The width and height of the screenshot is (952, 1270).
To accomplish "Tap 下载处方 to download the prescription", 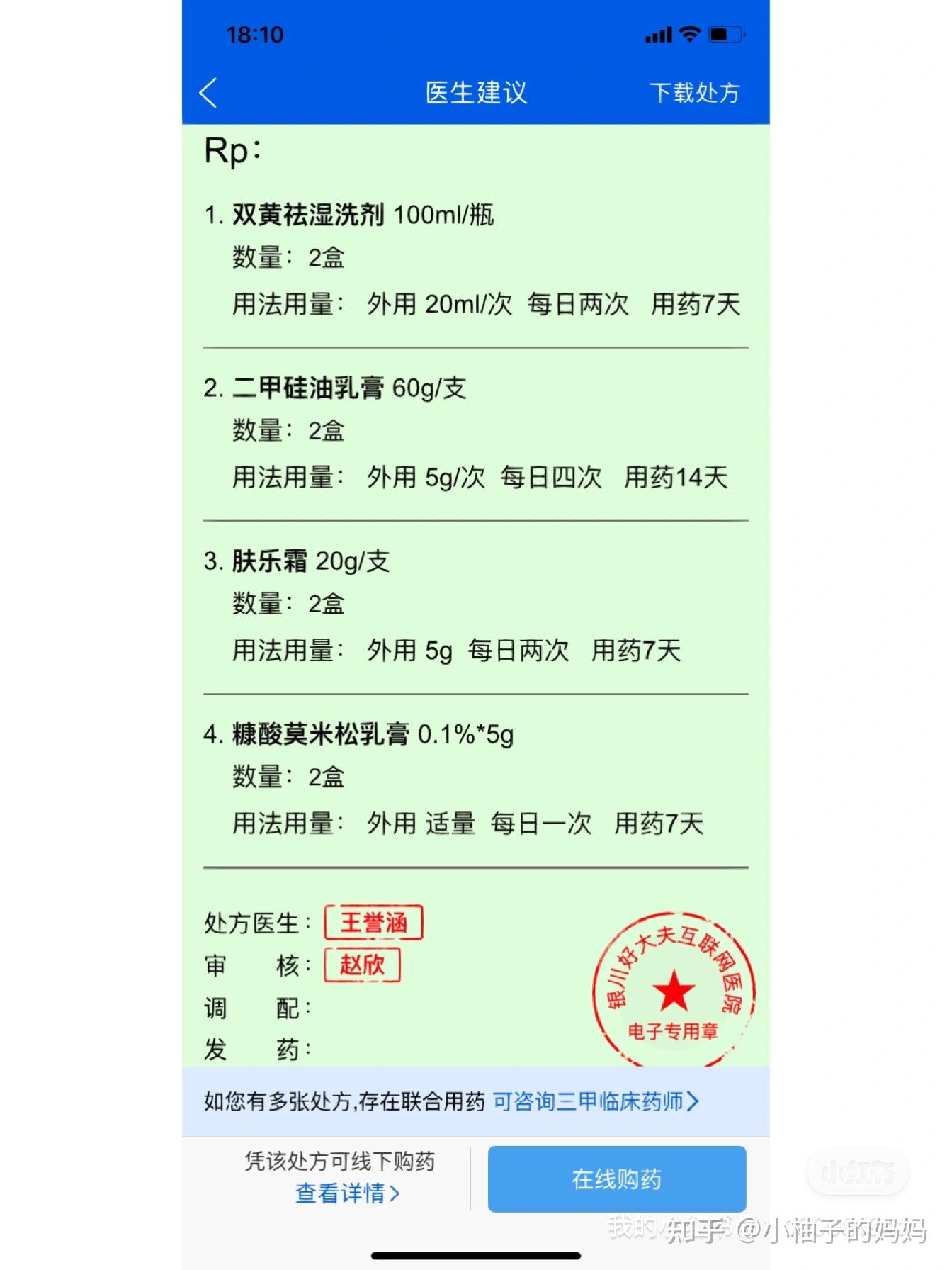I will [x=695, y=93].
